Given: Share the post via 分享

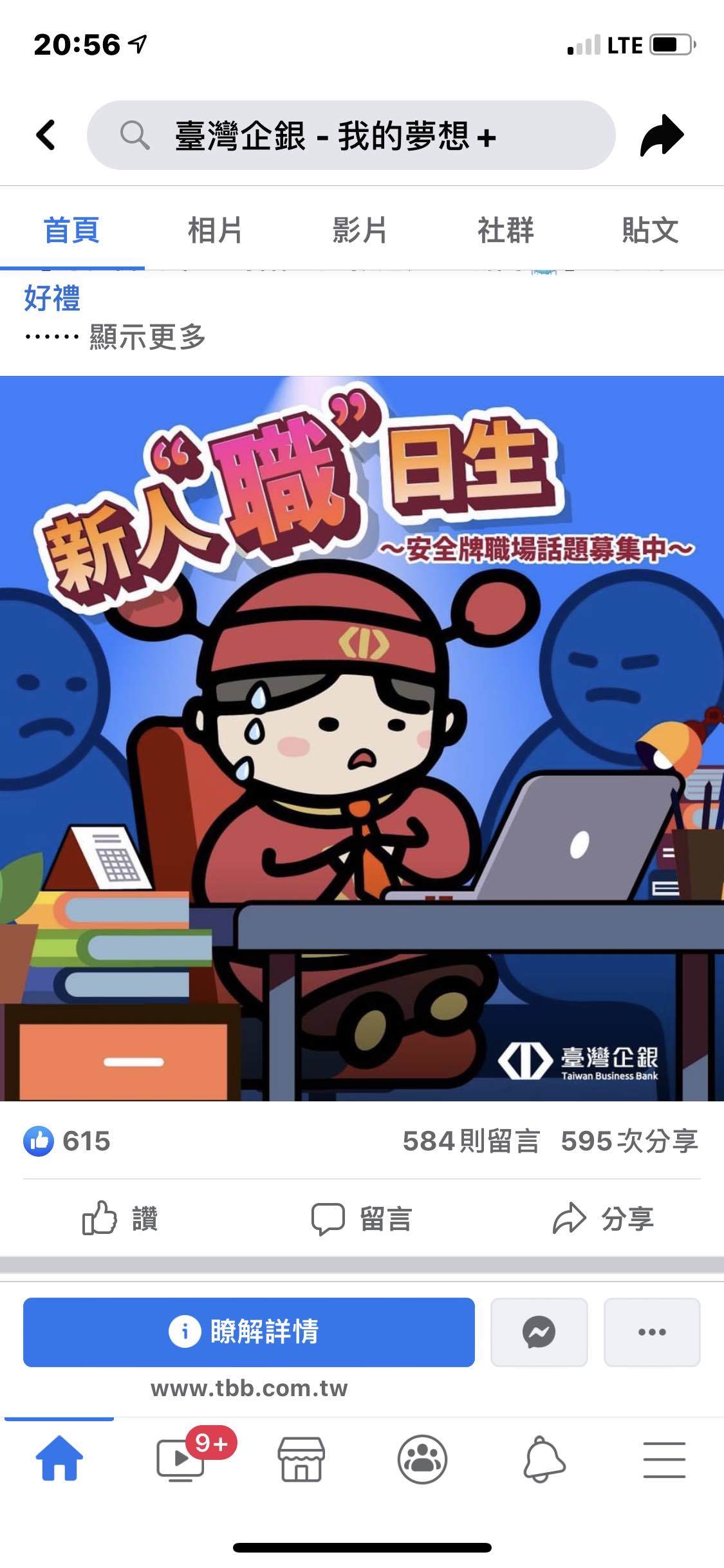Looking at the screenshot, I should [x=603, y=1218].
